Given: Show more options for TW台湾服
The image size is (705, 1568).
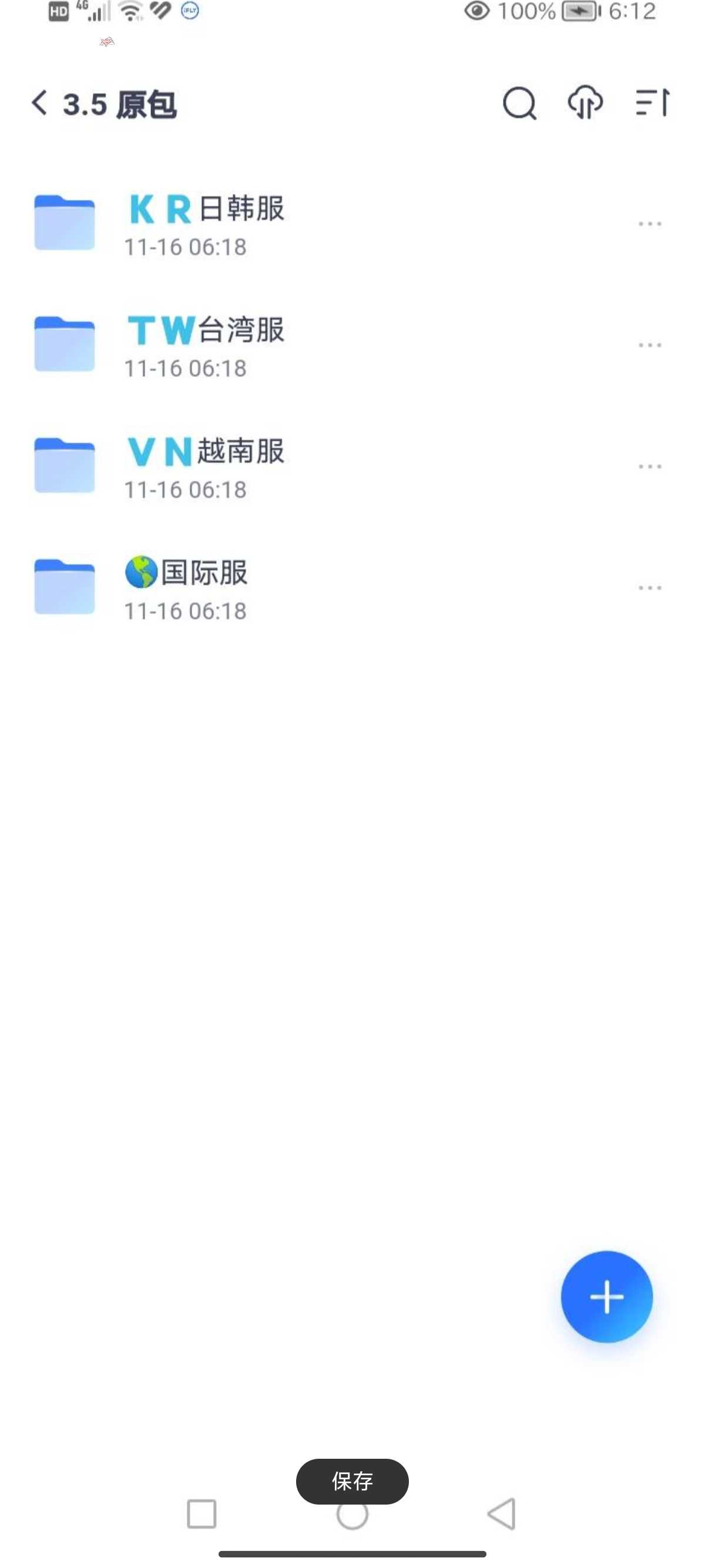Looking at the screenshot, I should [x=650, y=345].
